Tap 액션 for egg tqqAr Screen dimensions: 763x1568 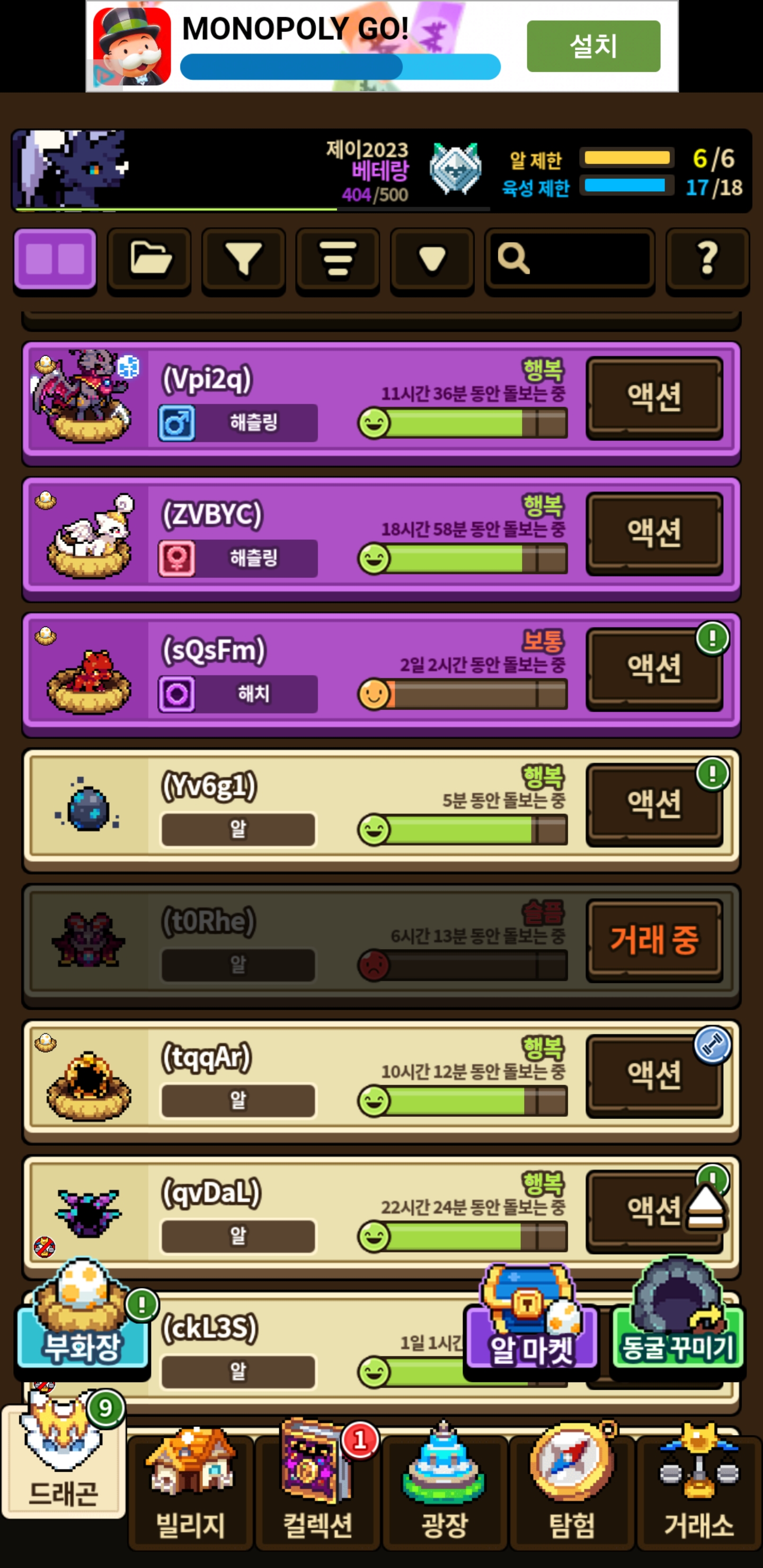click(x=653, y=1075)
